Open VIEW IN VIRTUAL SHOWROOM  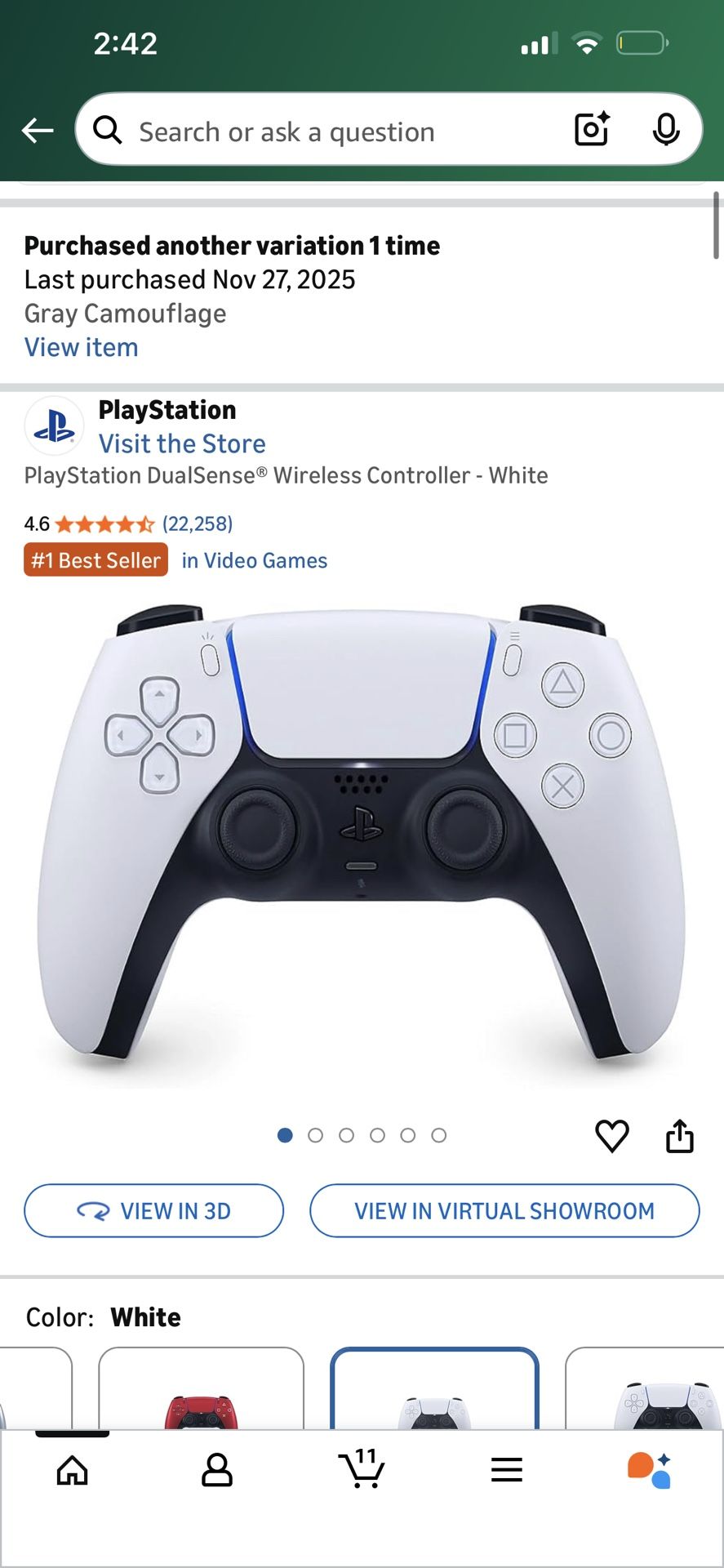504,1211
